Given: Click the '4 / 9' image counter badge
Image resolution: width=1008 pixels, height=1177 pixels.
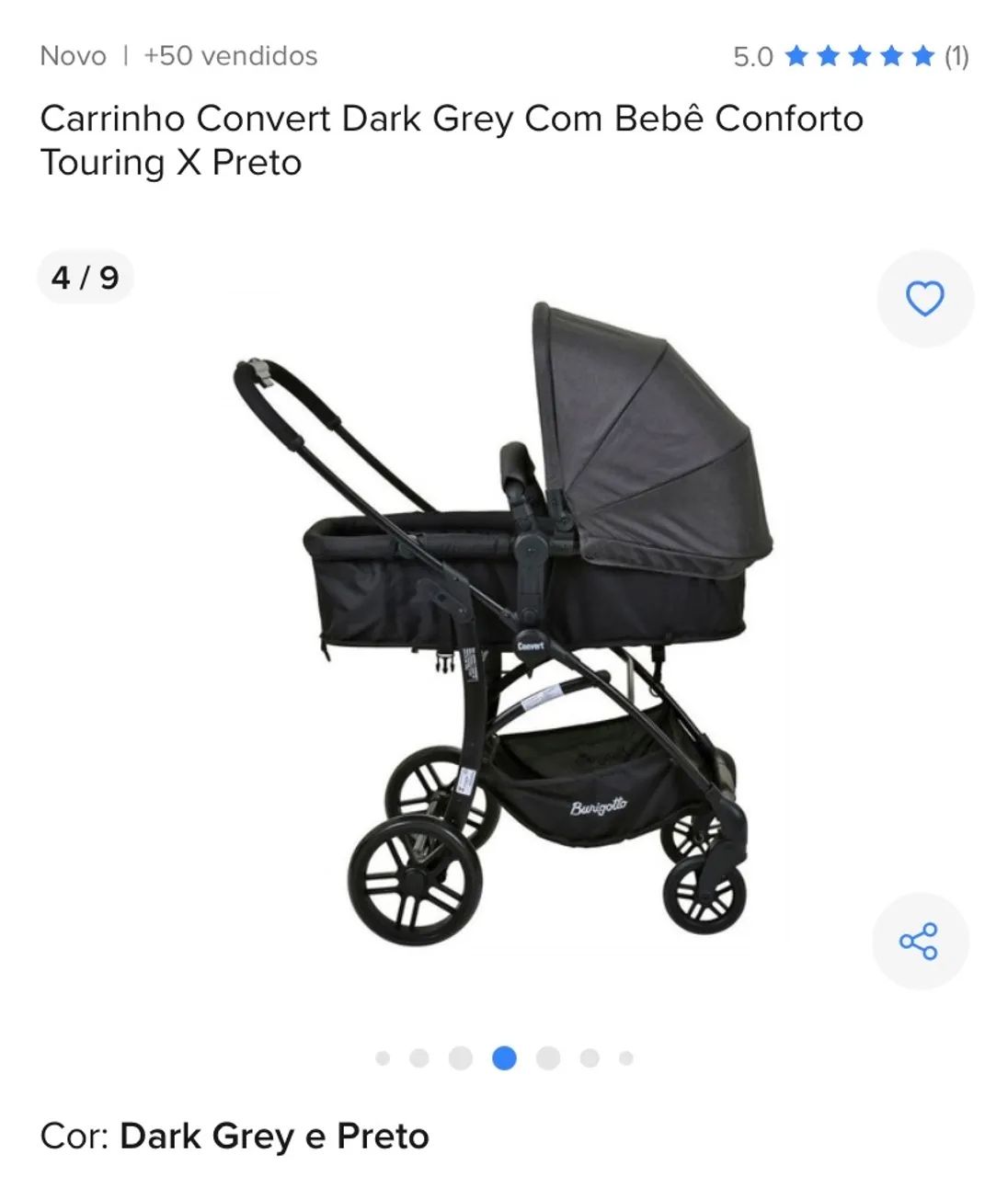Looking at the screenshot, I should 83,276.
